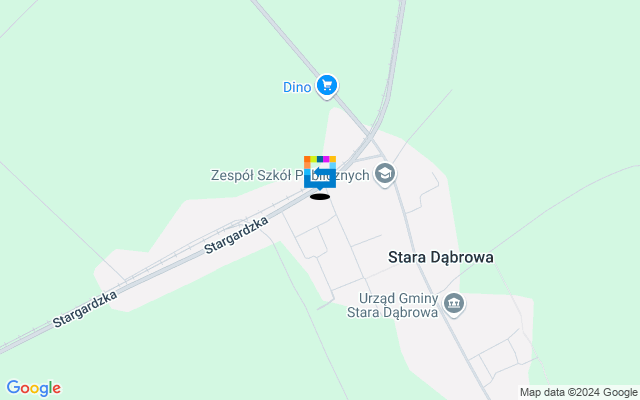Tap the Dino shopping cart marker

325,87
